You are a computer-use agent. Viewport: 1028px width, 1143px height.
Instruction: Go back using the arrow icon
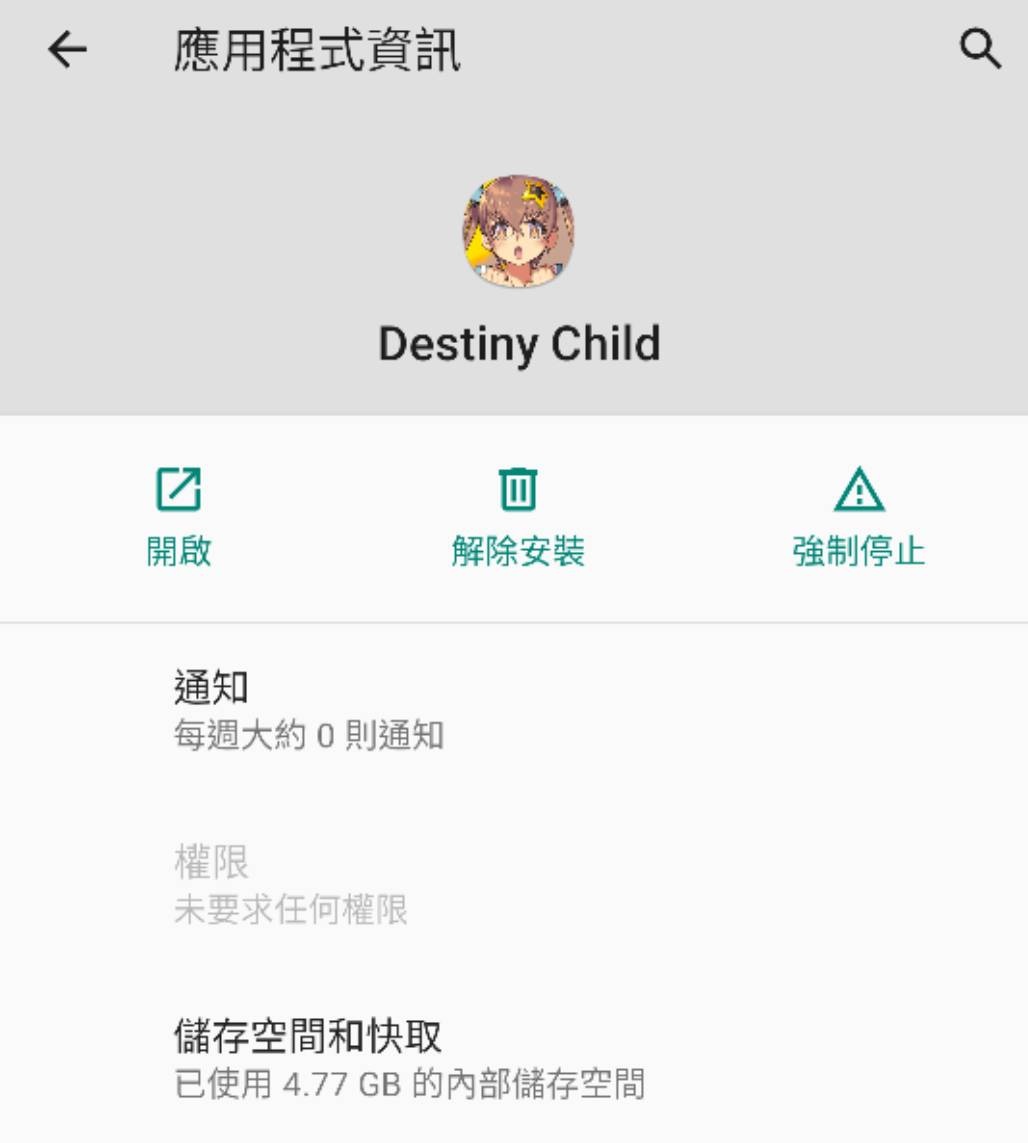pyautogui.click(x=68, y=50)
